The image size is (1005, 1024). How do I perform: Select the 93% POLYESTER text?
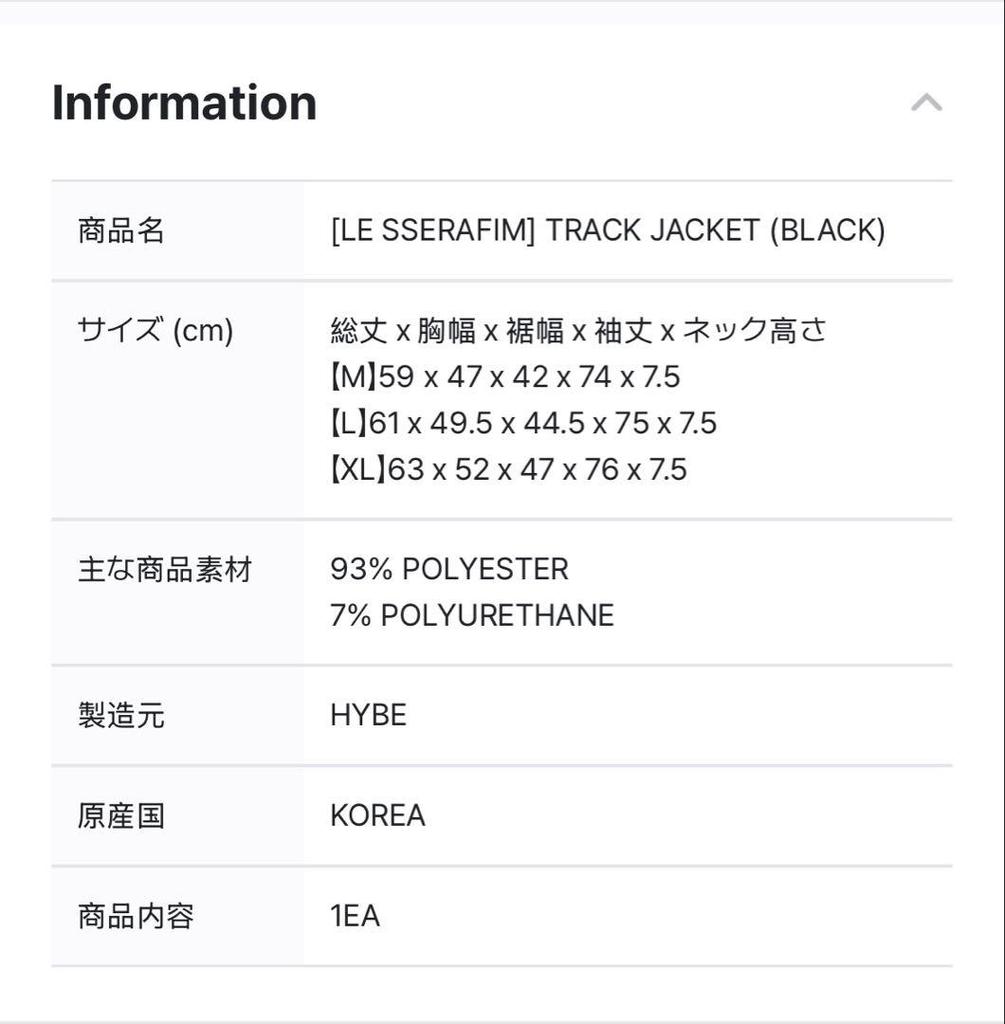pyautogui.click(x=450, y=569)
